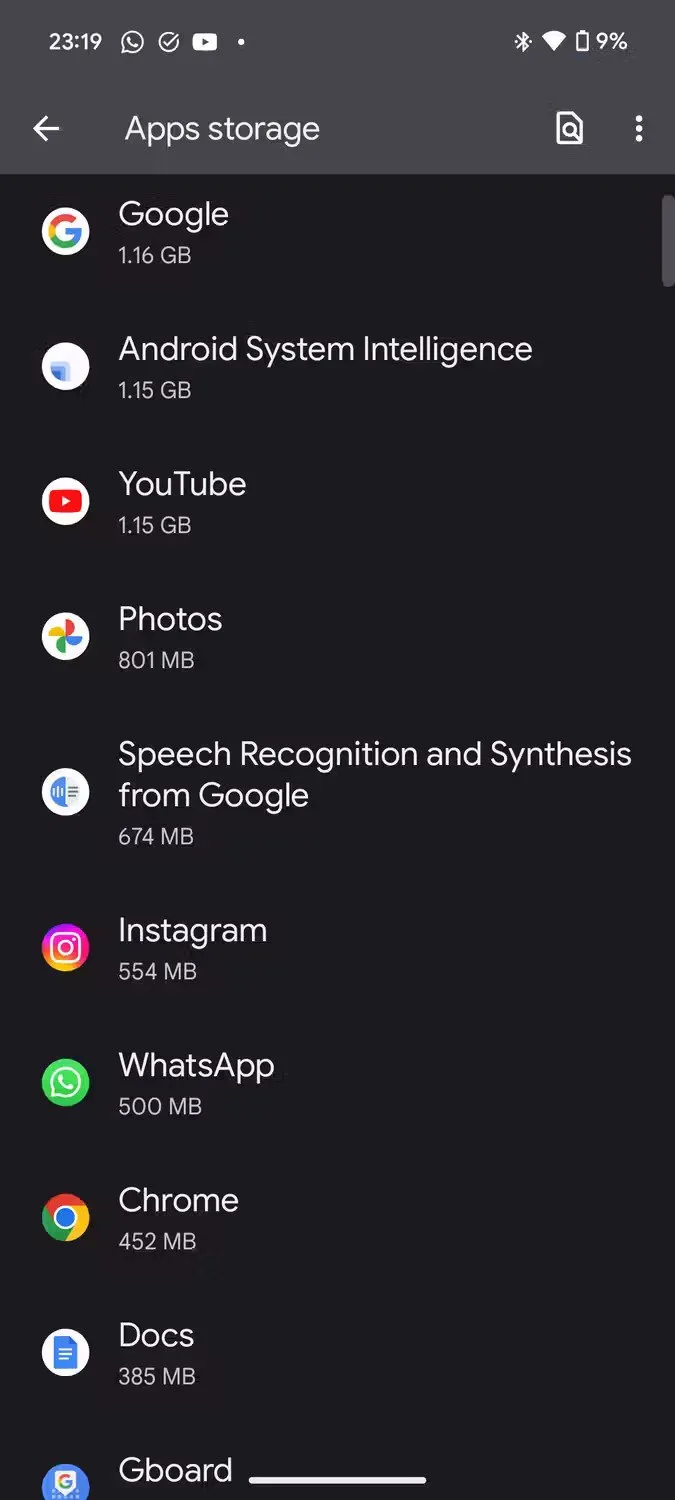Go back from Apps storage
Viewport: 675px width, 1500px height.
point(46,128)
